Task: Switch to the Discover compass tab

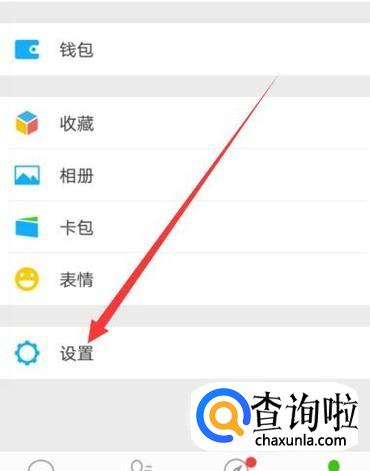Action: tap(239, 464)
